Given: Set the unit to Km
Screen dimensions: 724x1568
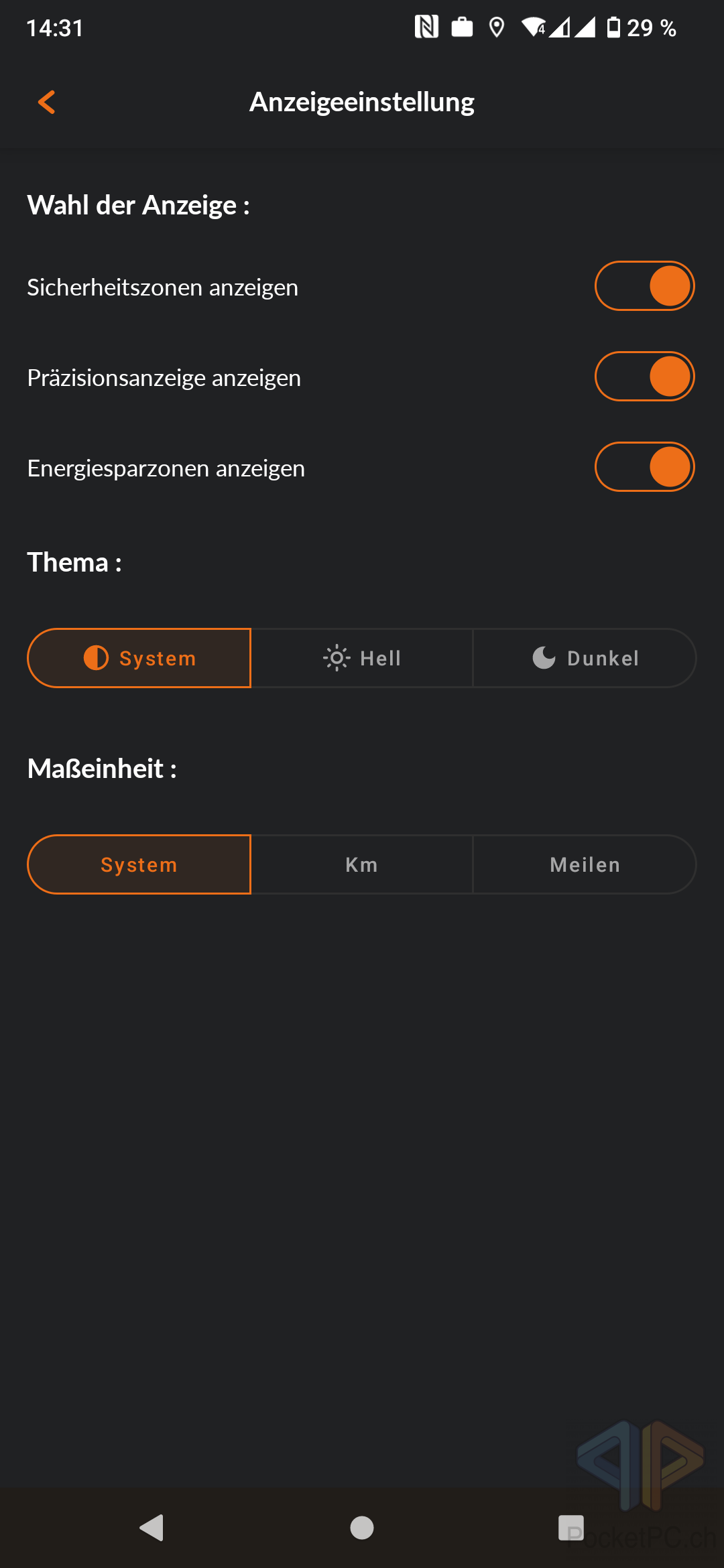Looking at the screenshot, I should (362, 864).
